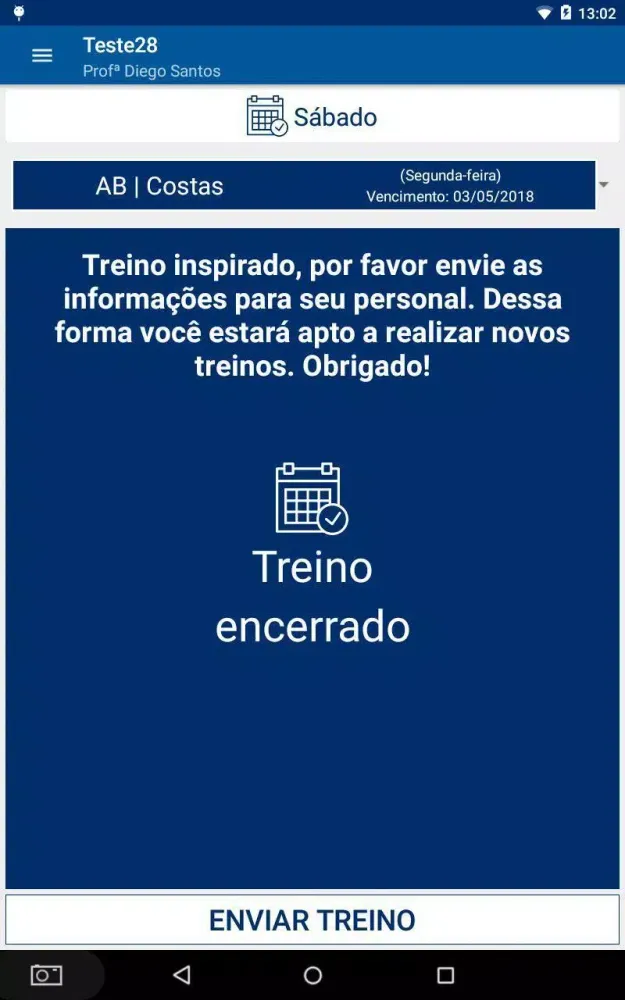Open the hamburger drawer menu
Viewport: 625px width, 1000px height.
(42, 56)
